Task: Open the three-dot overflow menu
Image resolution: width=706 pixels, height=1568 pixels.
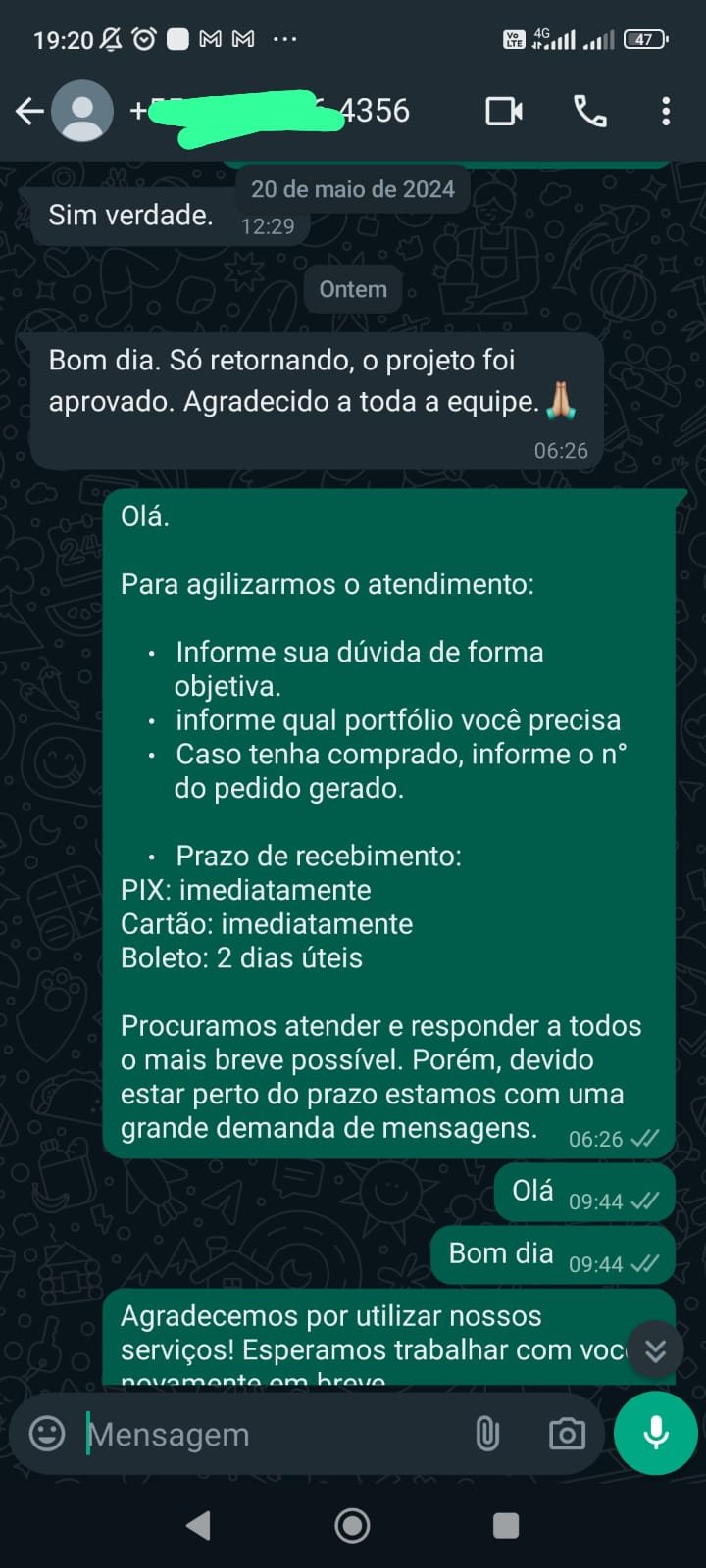Action: [x=666, y=112]
